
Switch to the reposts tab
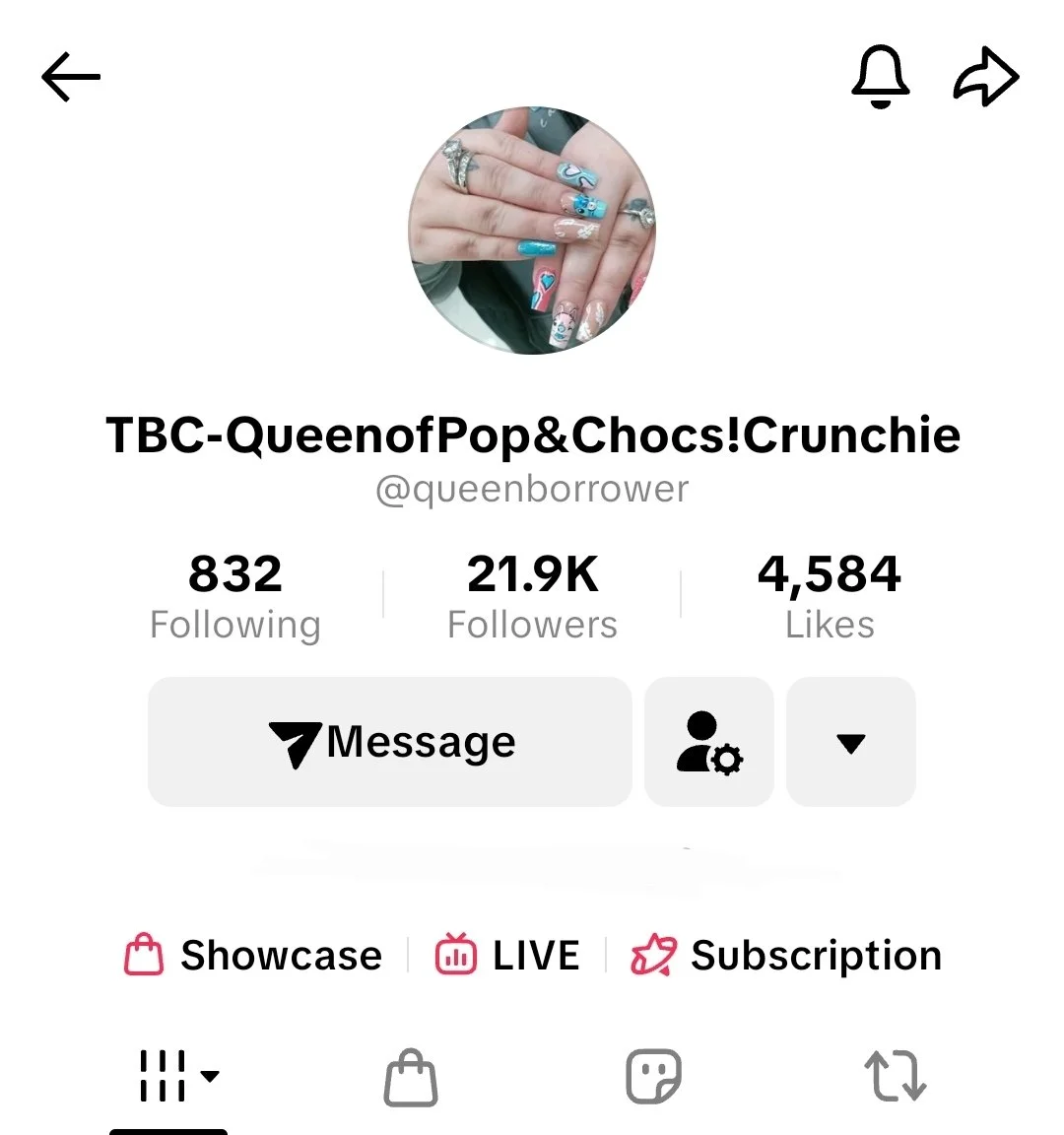pos(895,1076)
